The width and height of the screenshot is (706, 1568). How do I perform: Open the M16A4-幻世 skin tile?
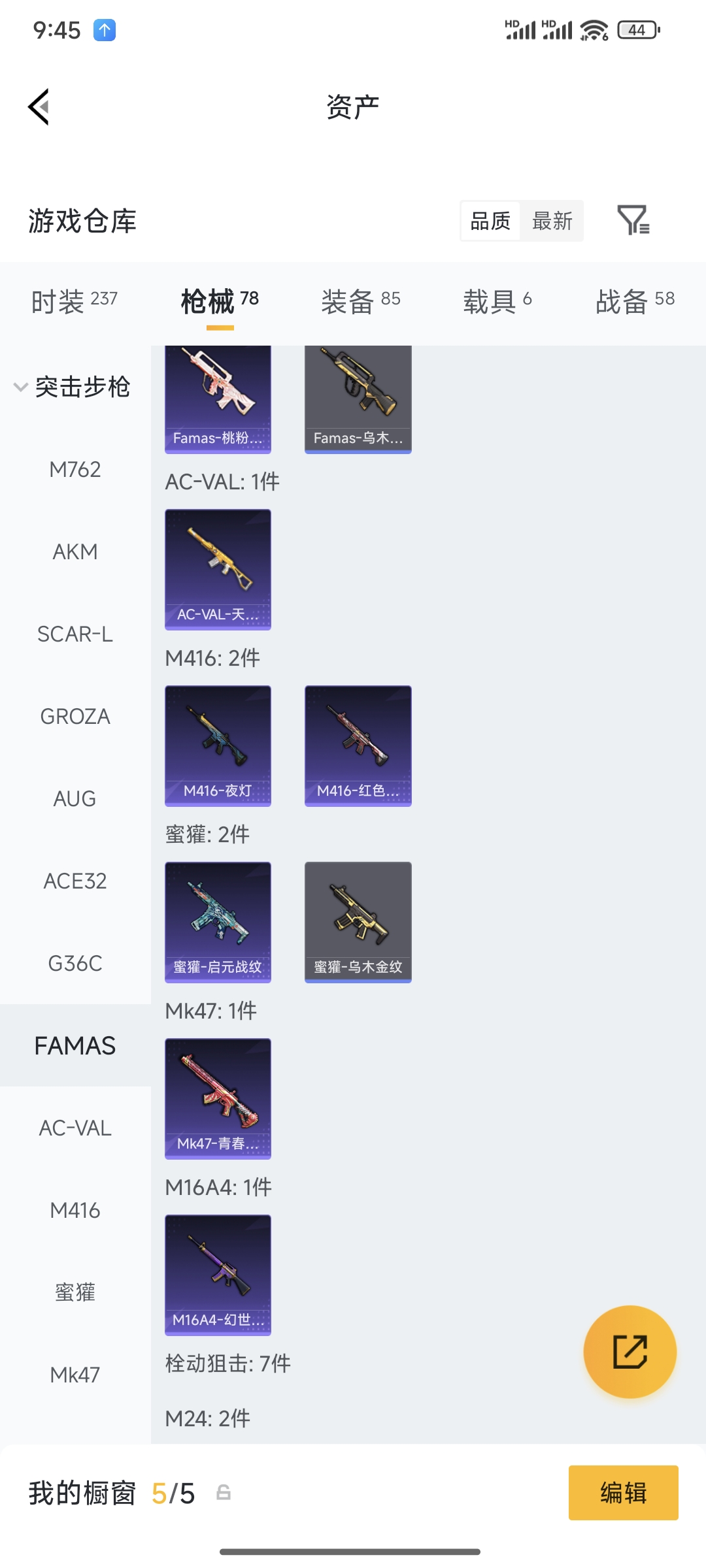click(218, 1275)
